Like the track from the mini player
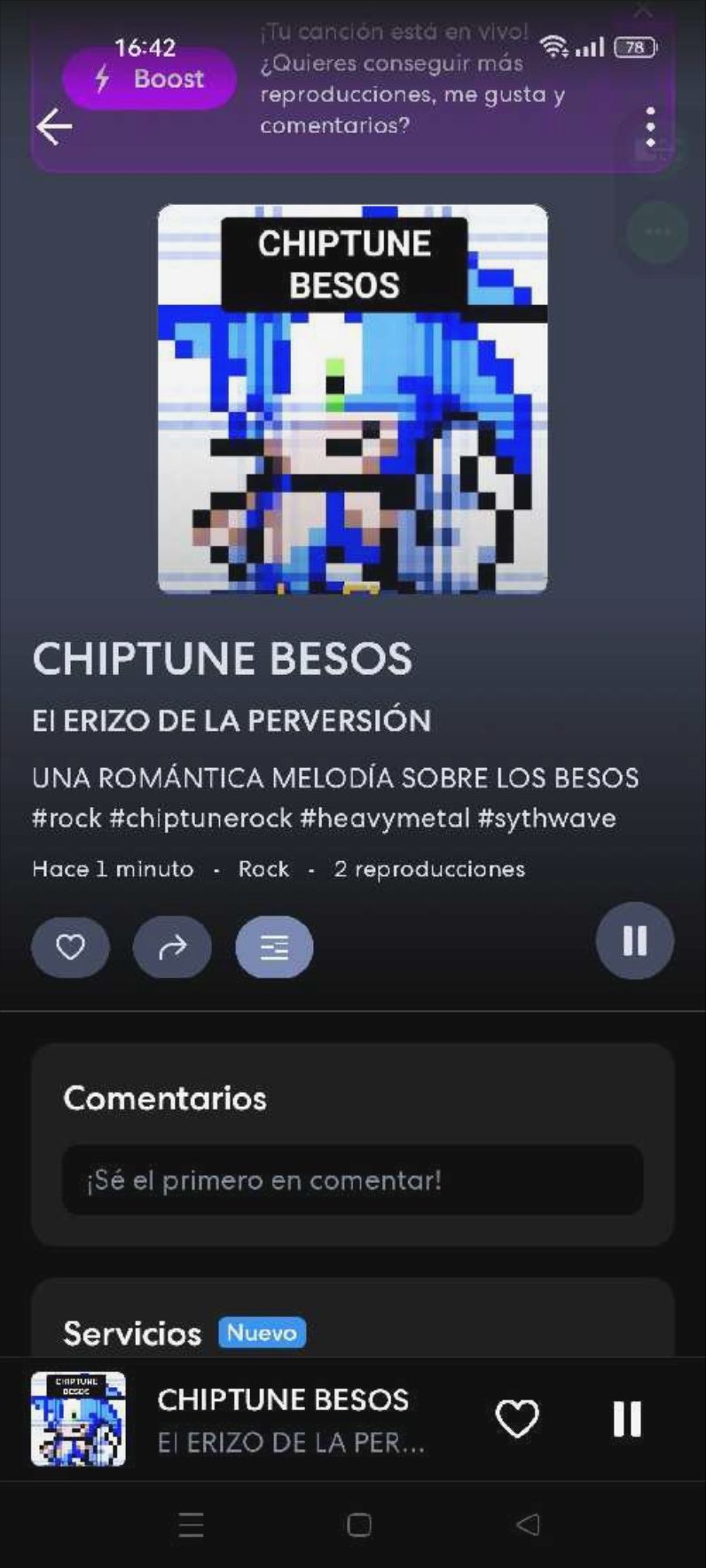706x1568 pixels. pos(516,1418)
